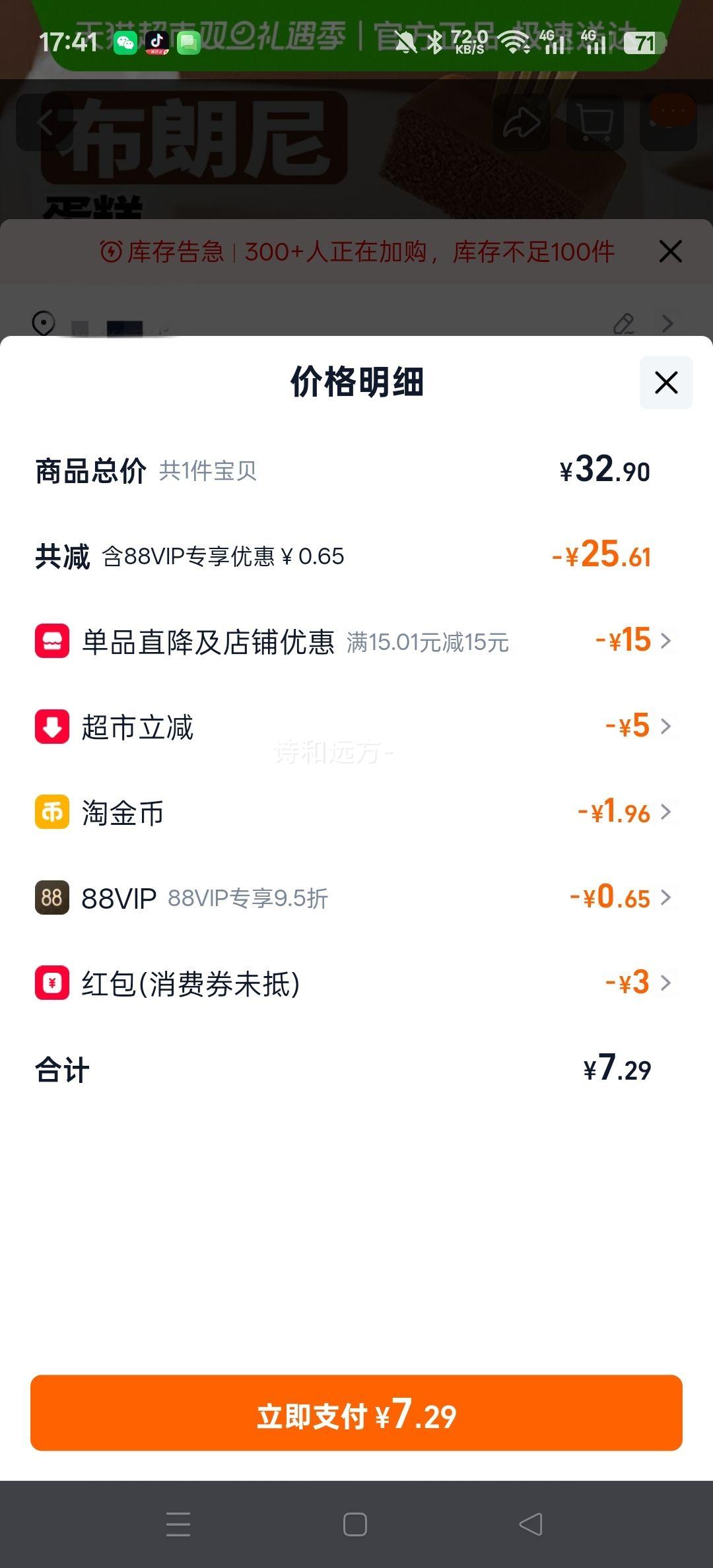Image resolution: width=713 pixels, height=1568 pixels.
Task: Open the shopping cart icon
Action: tap(595, 121)
